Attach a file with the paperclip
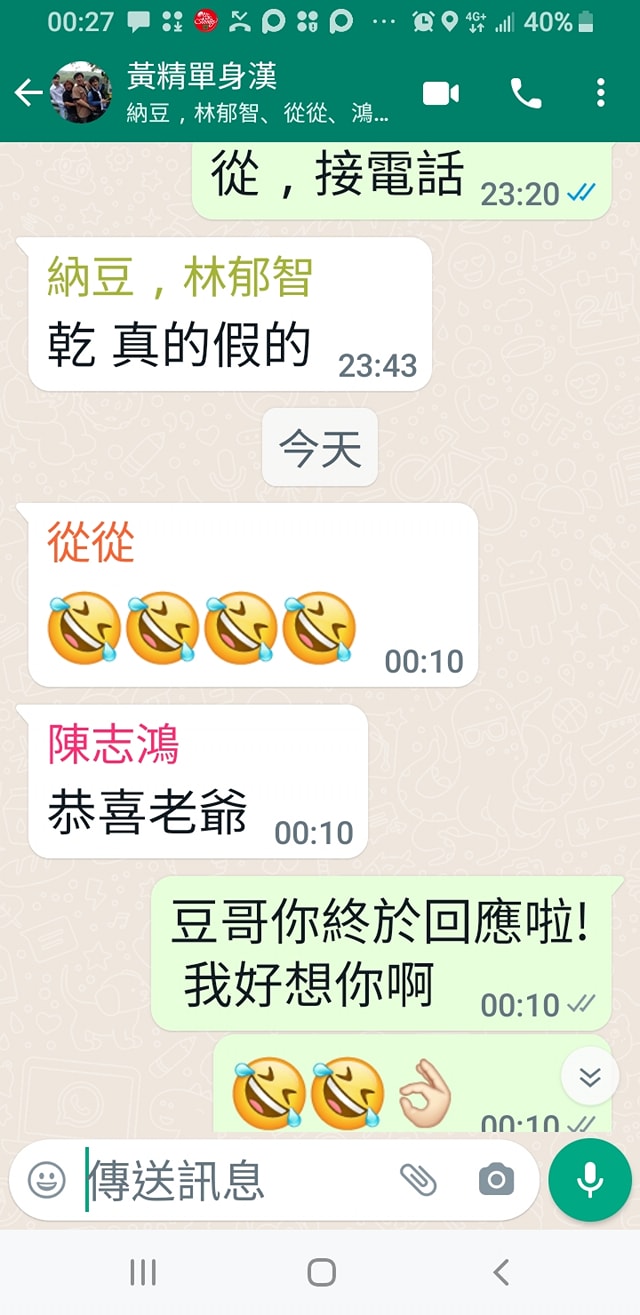 419,1180
